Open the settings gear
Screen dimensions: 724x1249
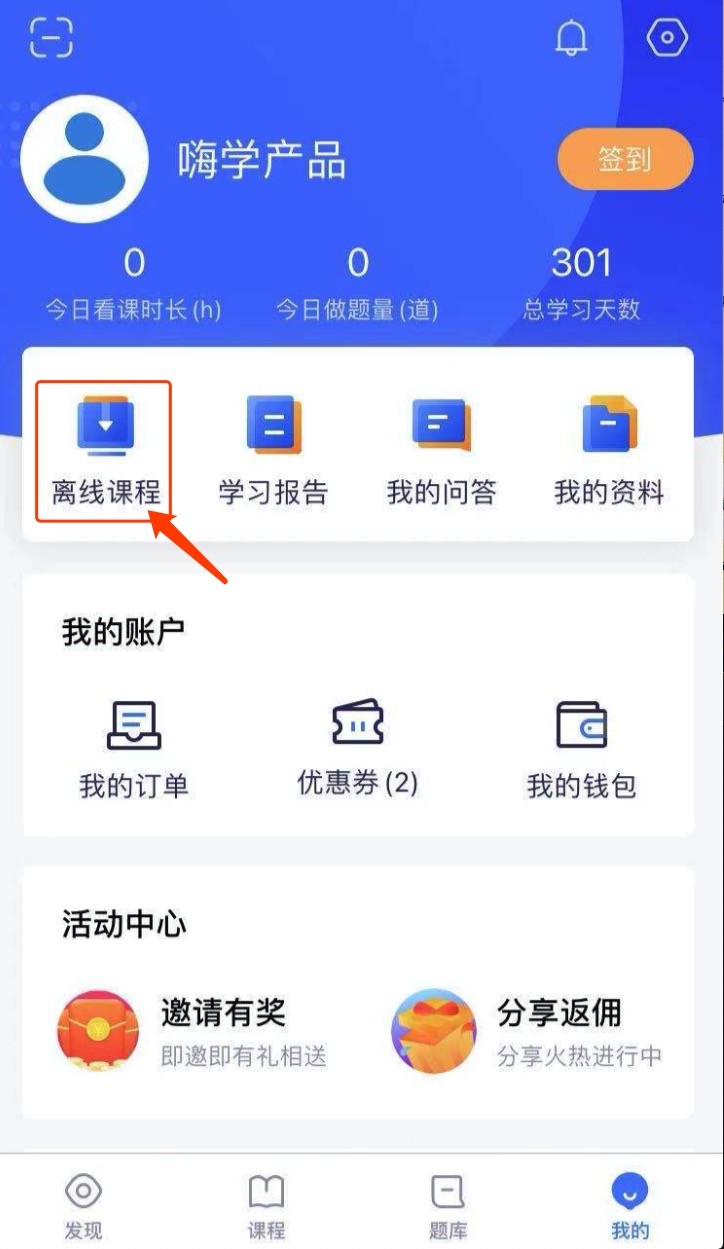pos(664,38)
